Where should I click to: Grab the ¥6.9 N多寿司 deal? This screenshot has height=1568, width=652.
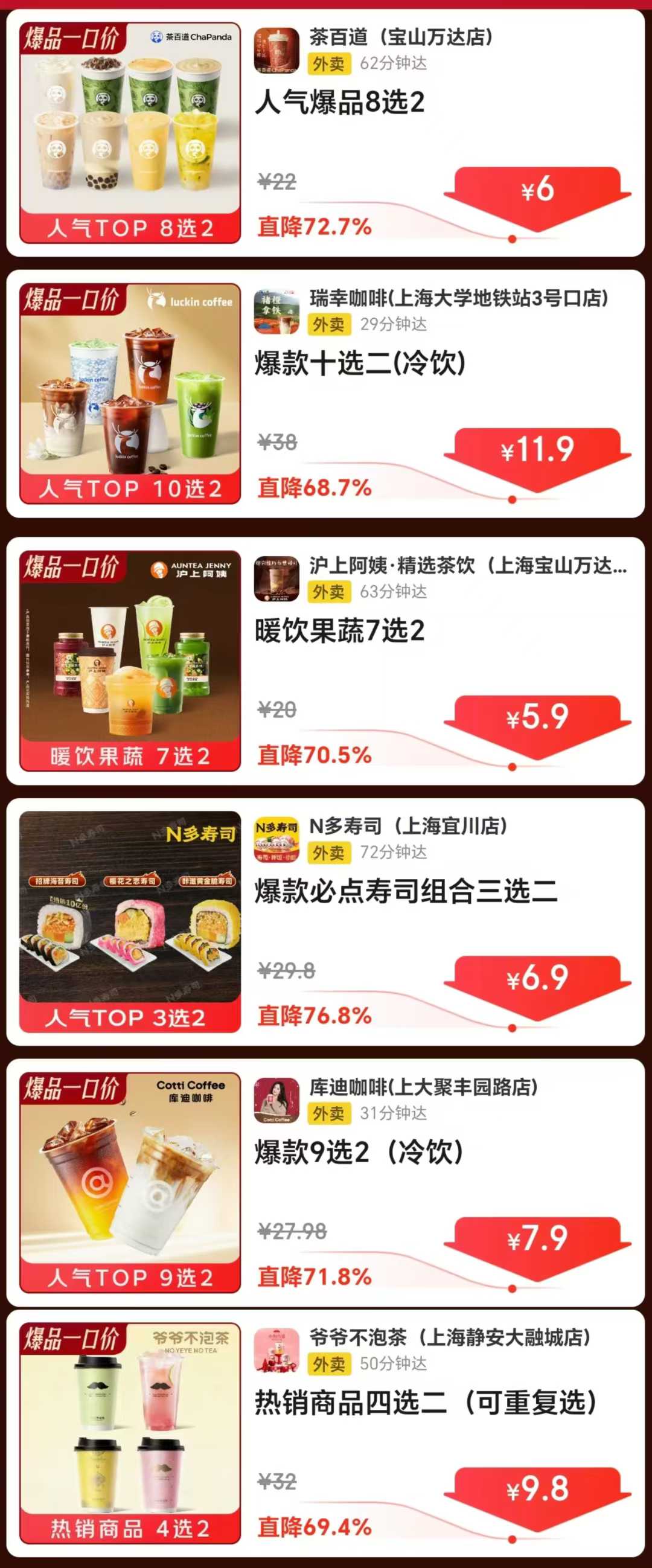pos(537,979)
